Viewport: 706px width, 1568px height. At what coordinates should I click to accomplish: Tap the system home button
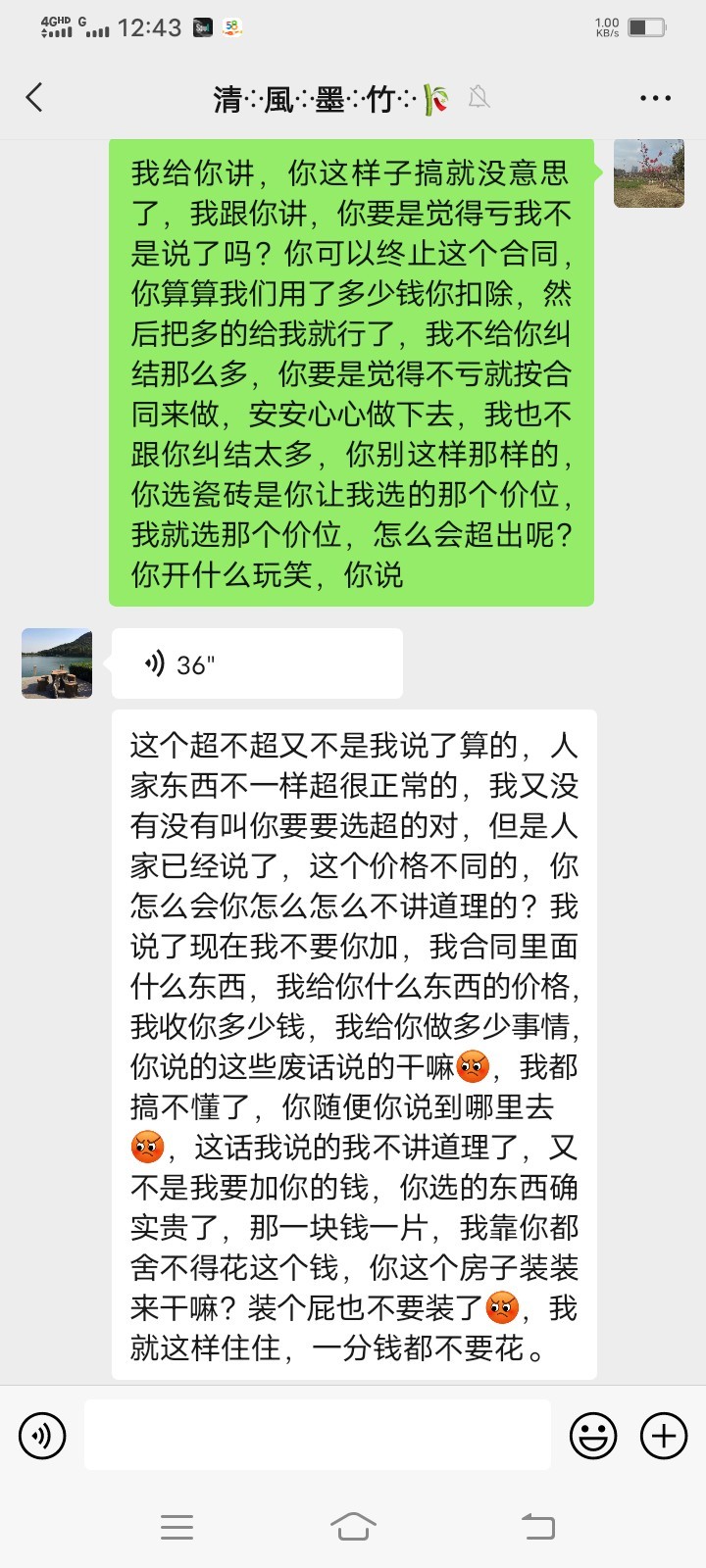pos(353,1526)
